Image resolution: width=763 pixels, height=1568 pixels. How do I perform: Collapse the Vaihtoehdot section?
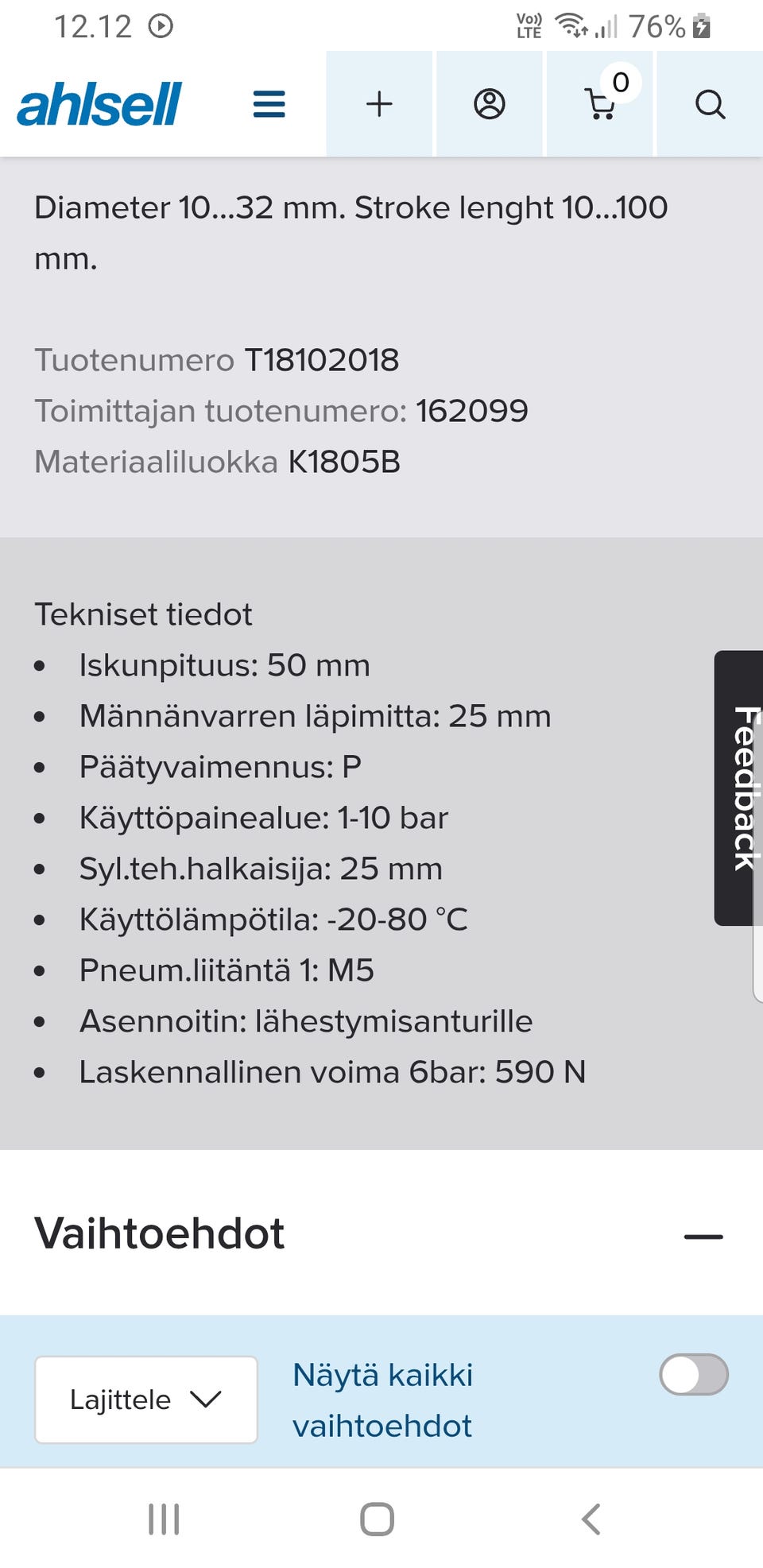pos(702,1235)
